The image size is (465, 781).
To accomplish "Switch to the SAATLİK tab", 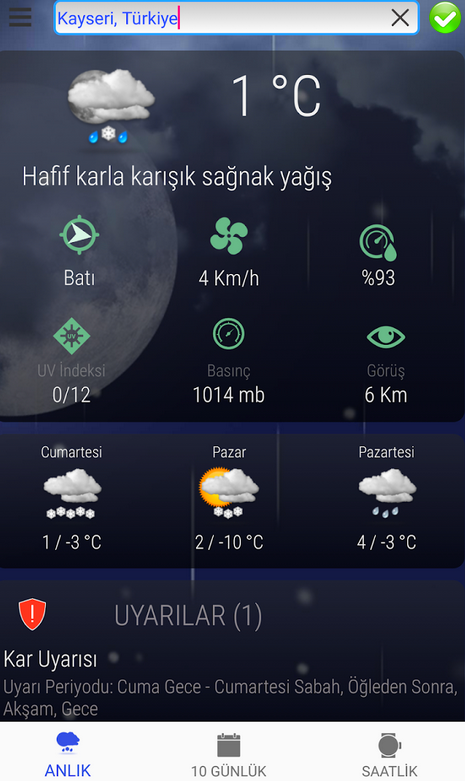I will click(x=389, y=754).
